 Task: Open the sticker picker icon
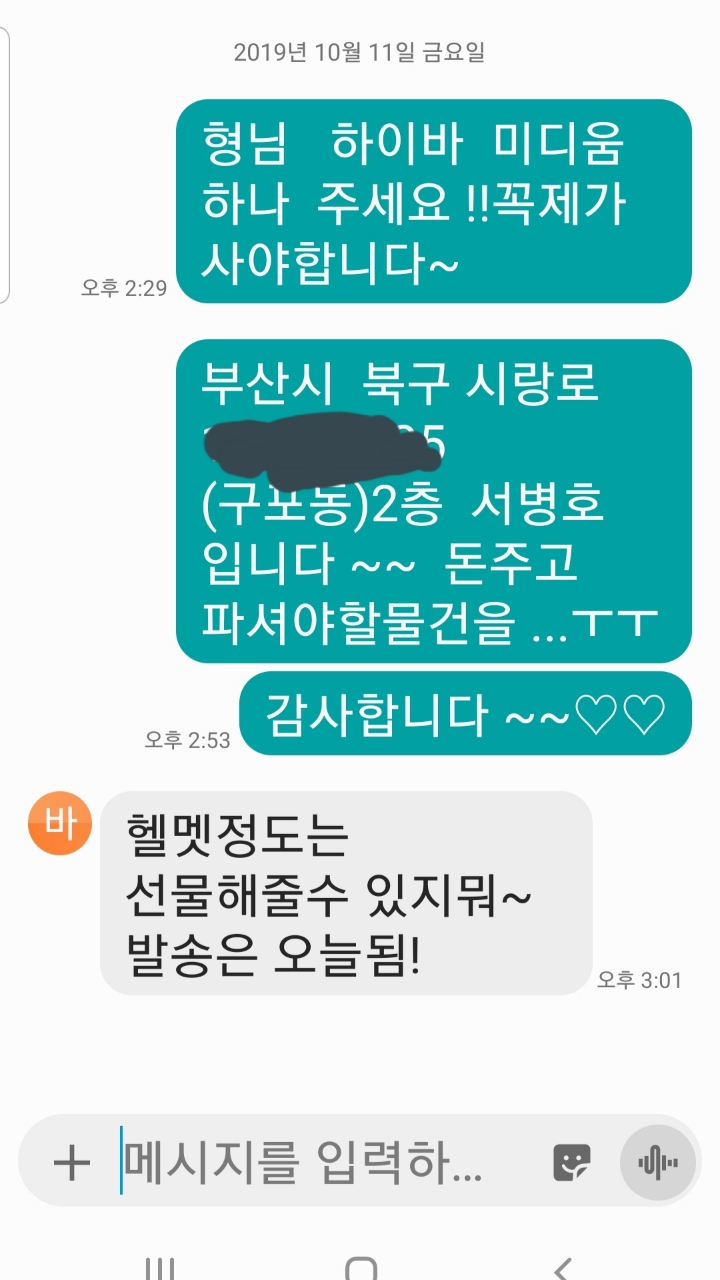572,1163
